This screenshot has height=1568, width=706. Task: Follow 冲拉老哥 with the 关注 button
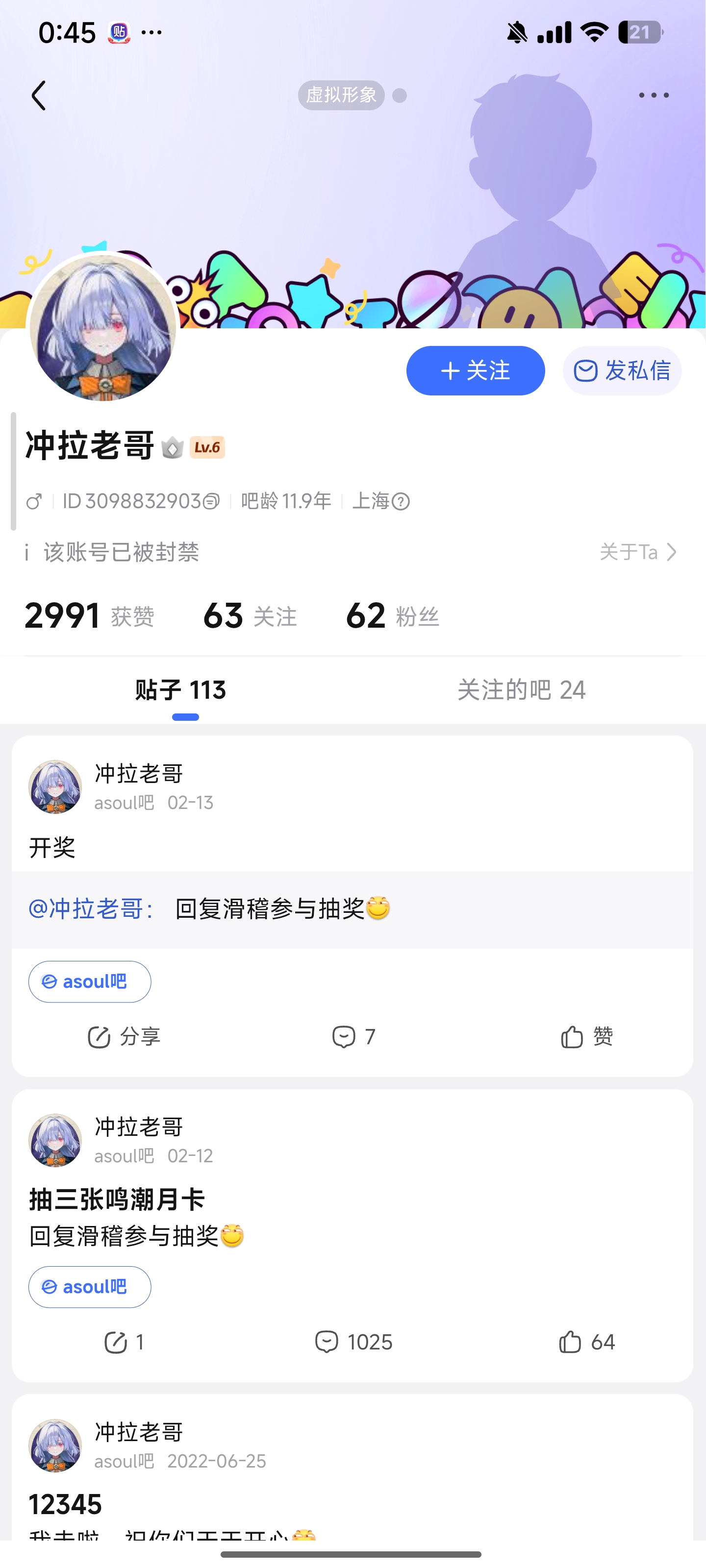(475, 371)
